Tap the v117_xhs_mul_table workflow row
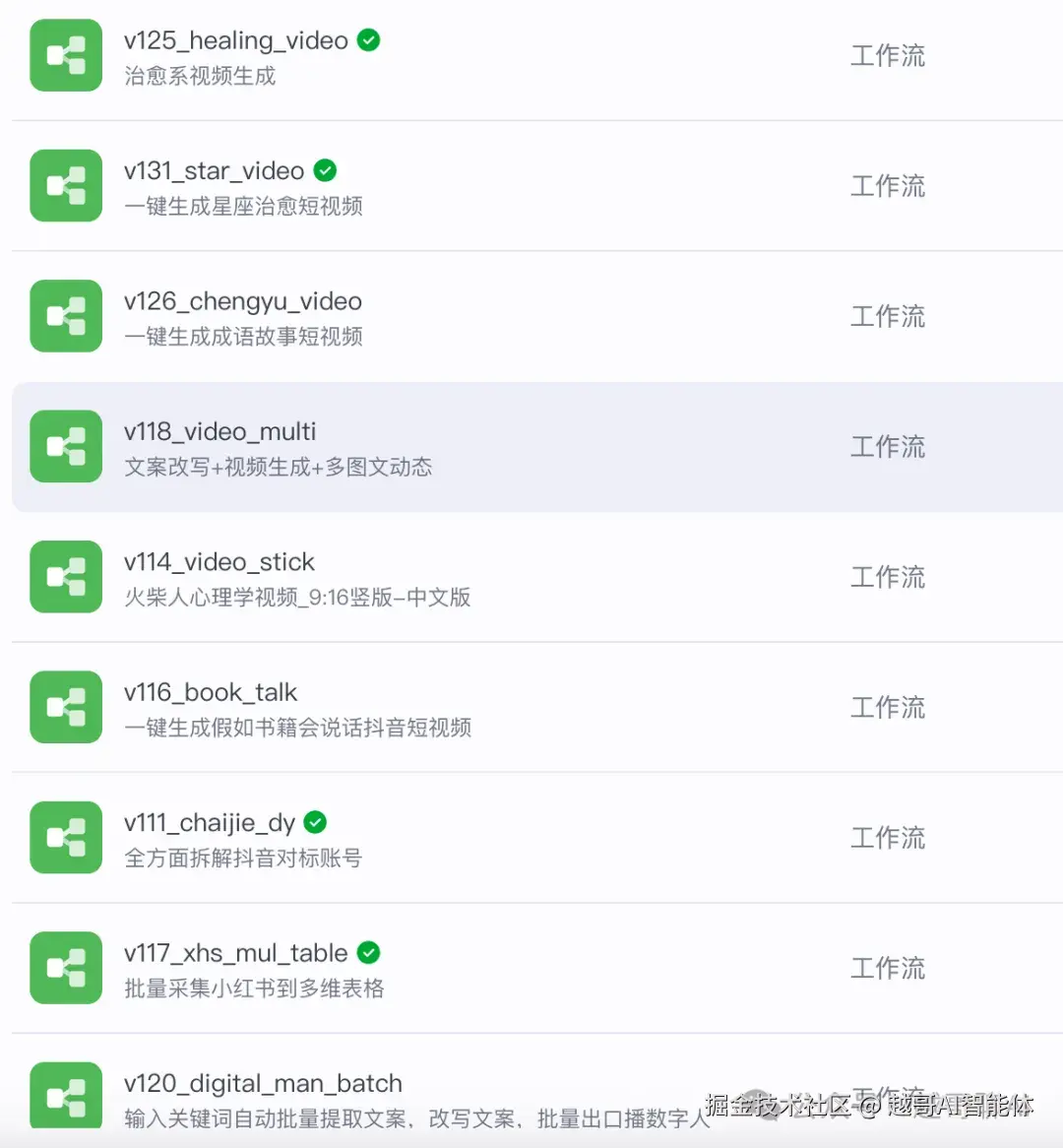The height and width of the screenshot is (1148, 1063). coord(236,953)
